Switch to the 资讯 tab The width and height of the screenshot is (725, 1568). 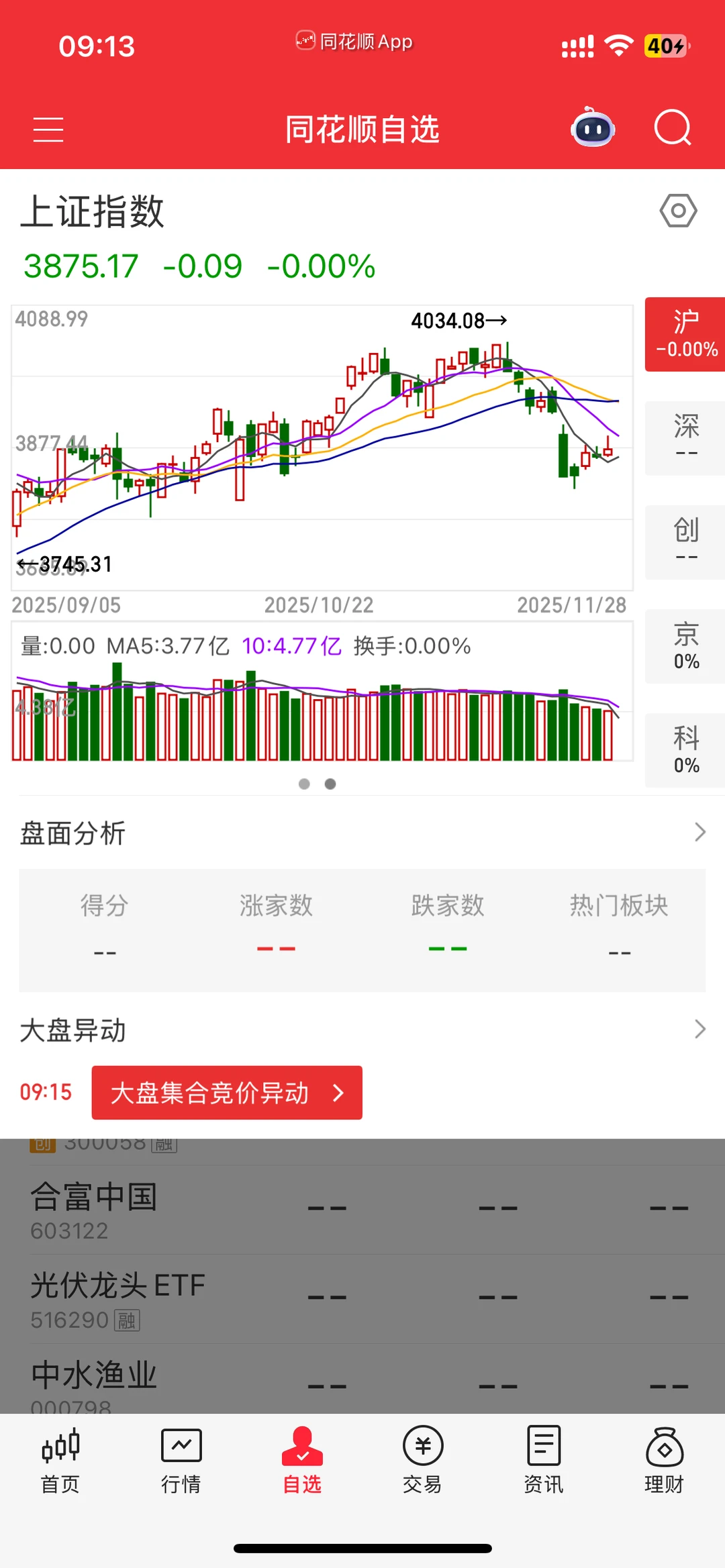pos(544,1459)
